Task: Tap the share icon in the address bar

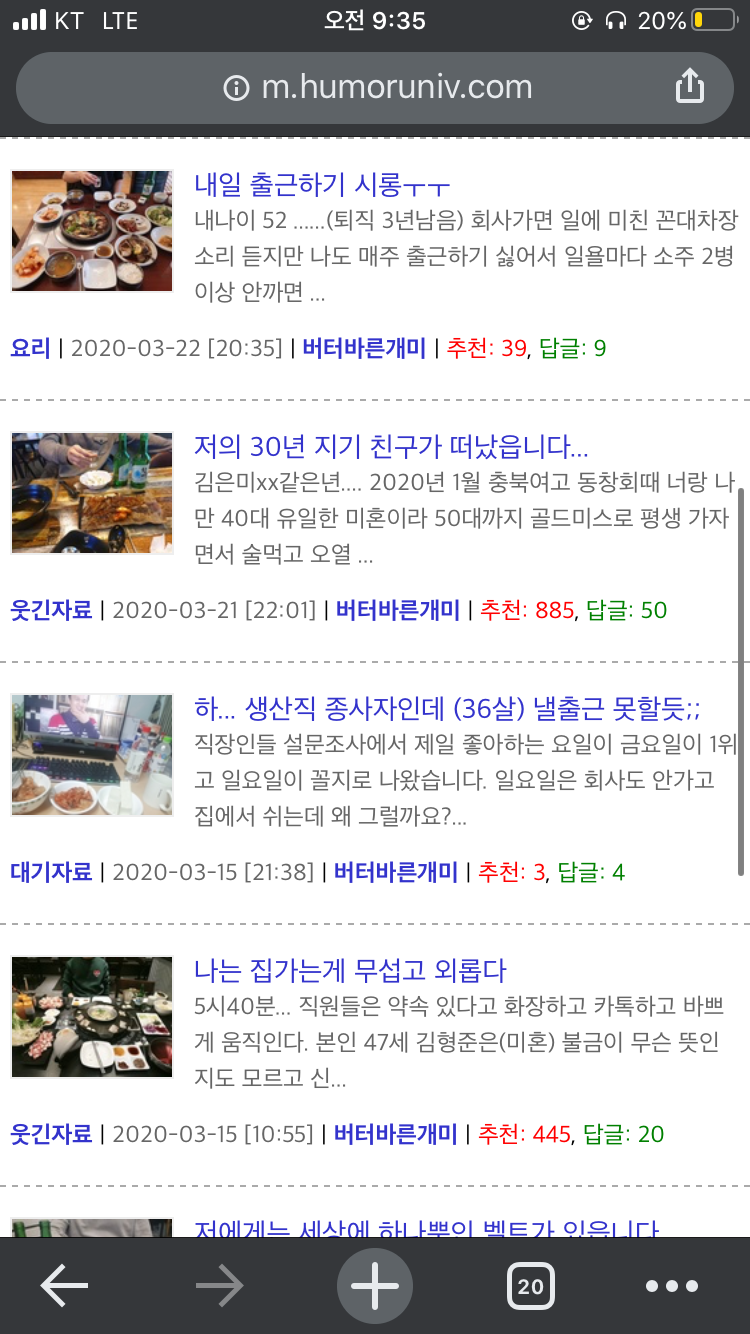Action: [690, 87]
